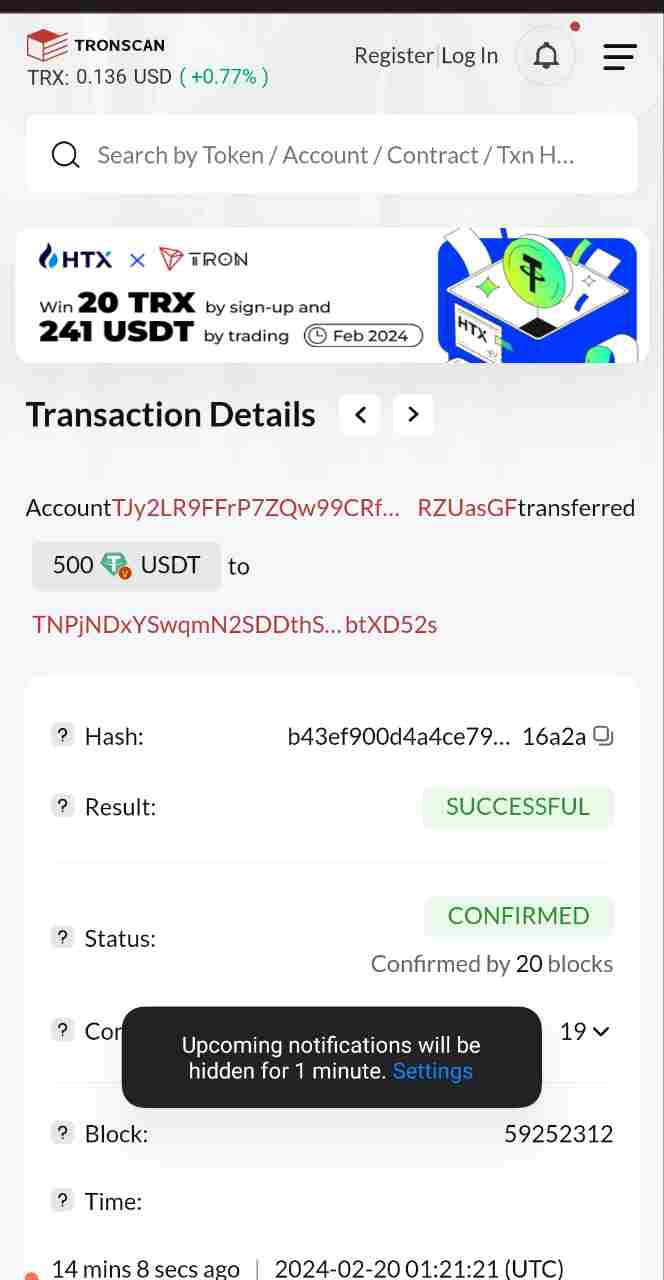
Task: Show help for Block field
Action: (63, 1133)
